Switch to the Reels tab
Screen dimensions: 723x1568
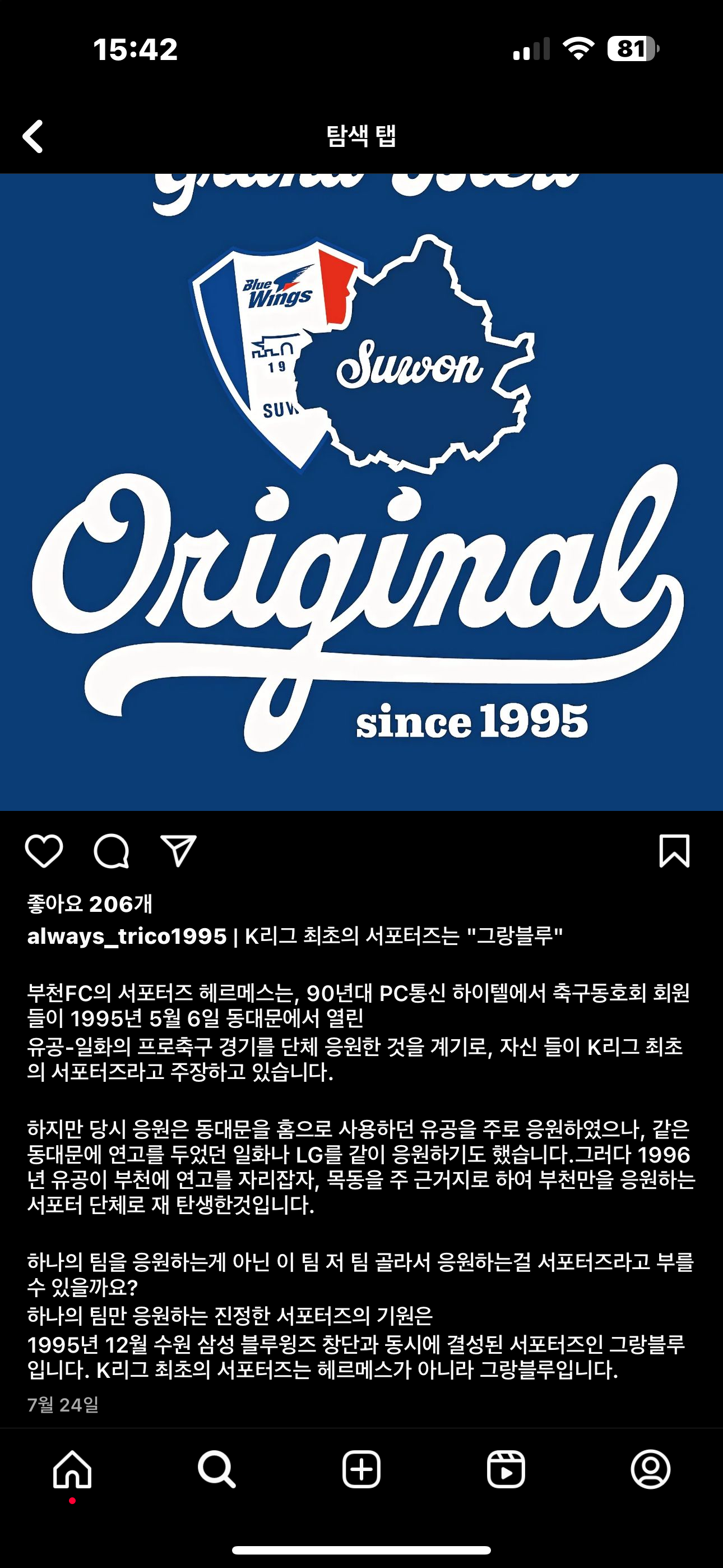pos(506,1469)
